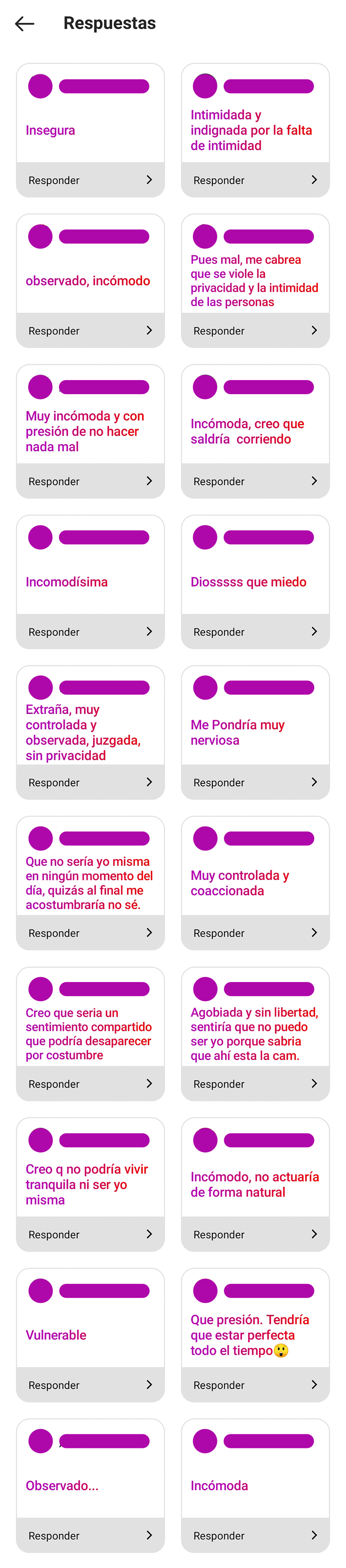Answer "Creo q no podría vivir tranquila"
The height and width of the screenshot is (1568, 346).
[x=90, y=1234]
